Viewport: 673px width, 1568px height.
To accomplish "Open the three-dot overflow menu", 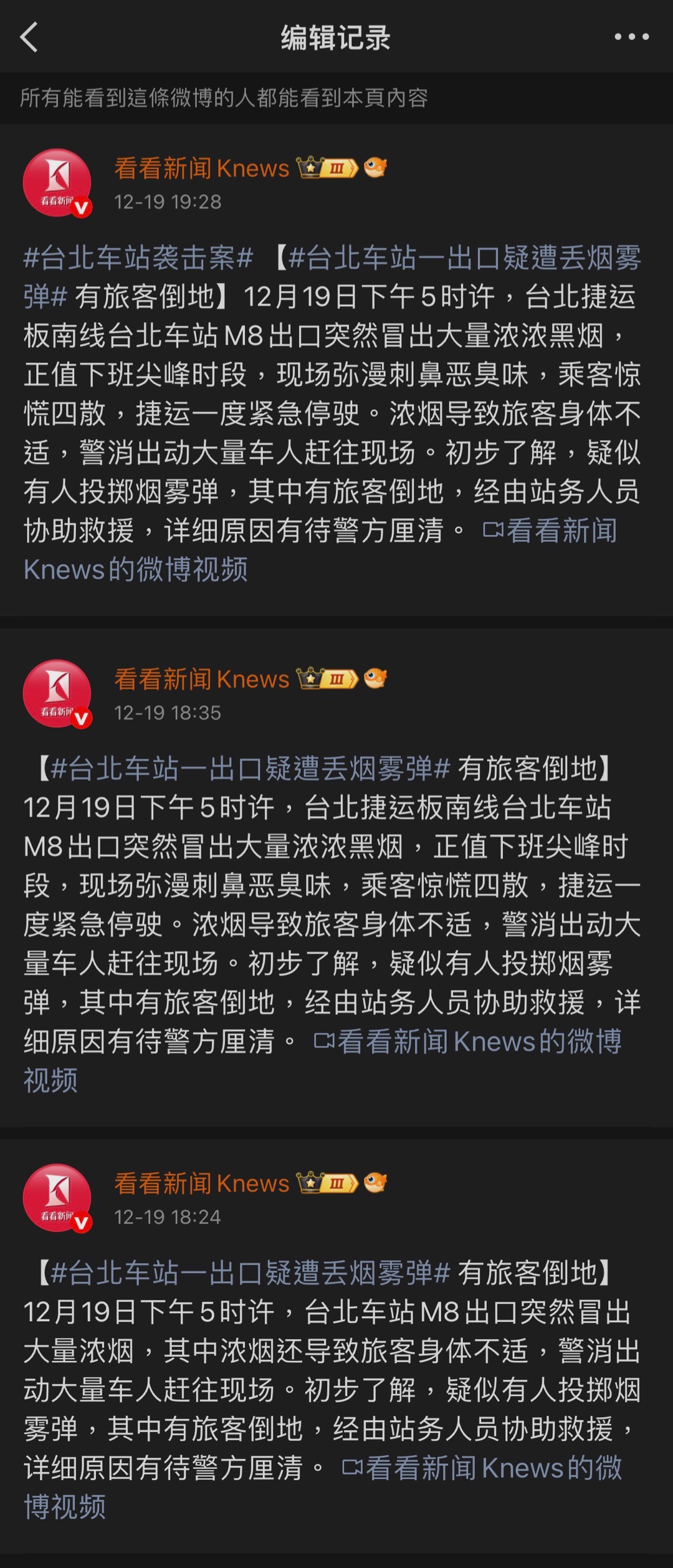I will tap(631, 37).
